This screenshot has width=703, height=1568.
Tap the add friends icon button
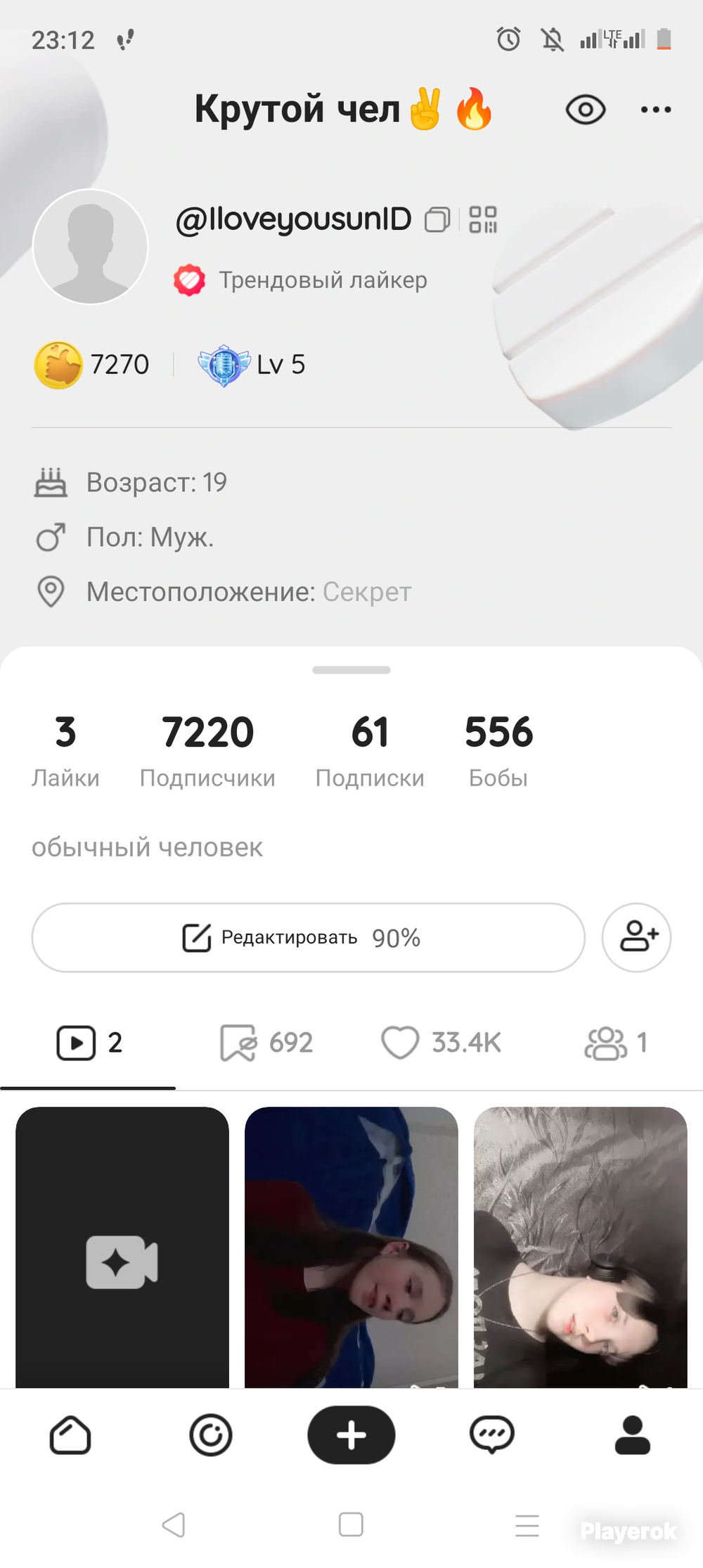click(637, 938)
